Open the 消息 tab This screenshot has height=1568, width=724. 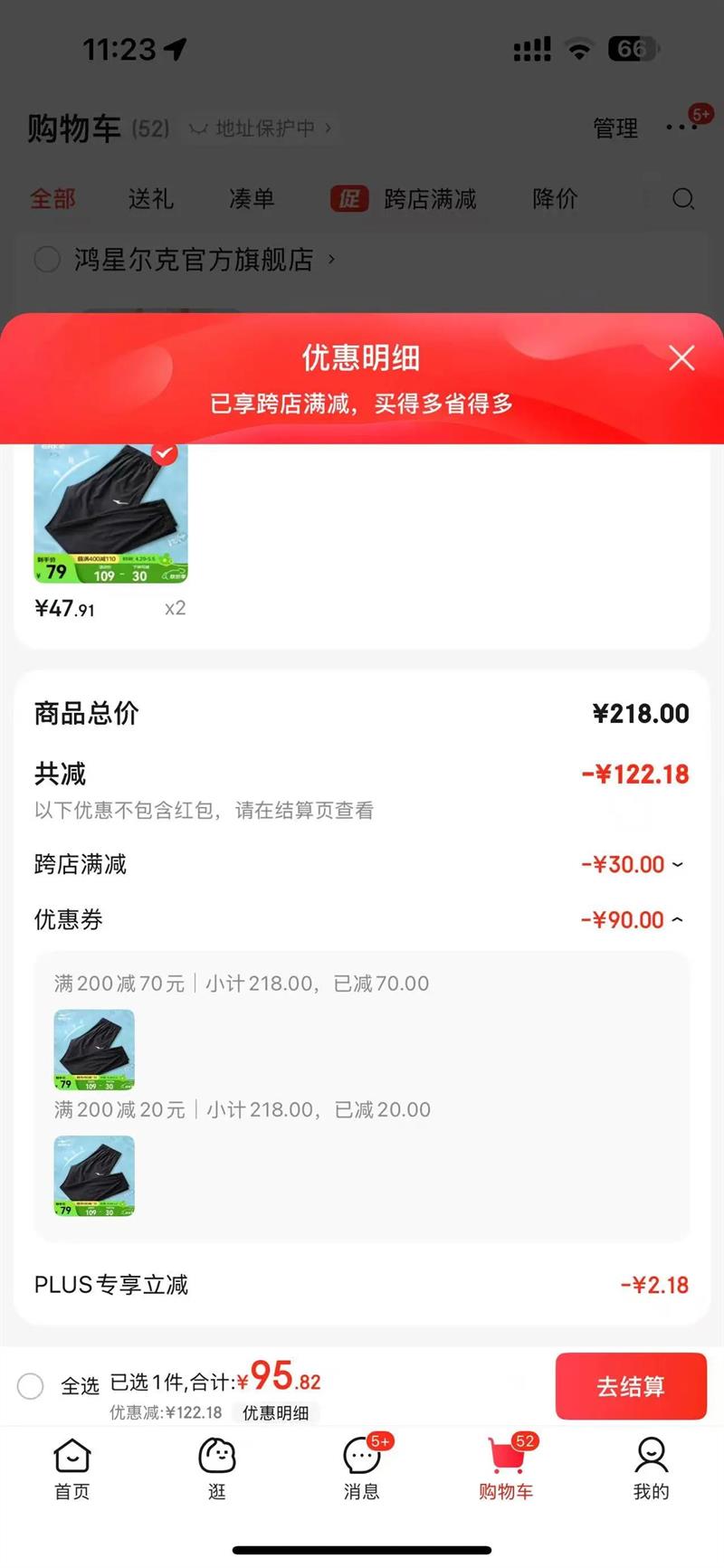[362, 1468]
